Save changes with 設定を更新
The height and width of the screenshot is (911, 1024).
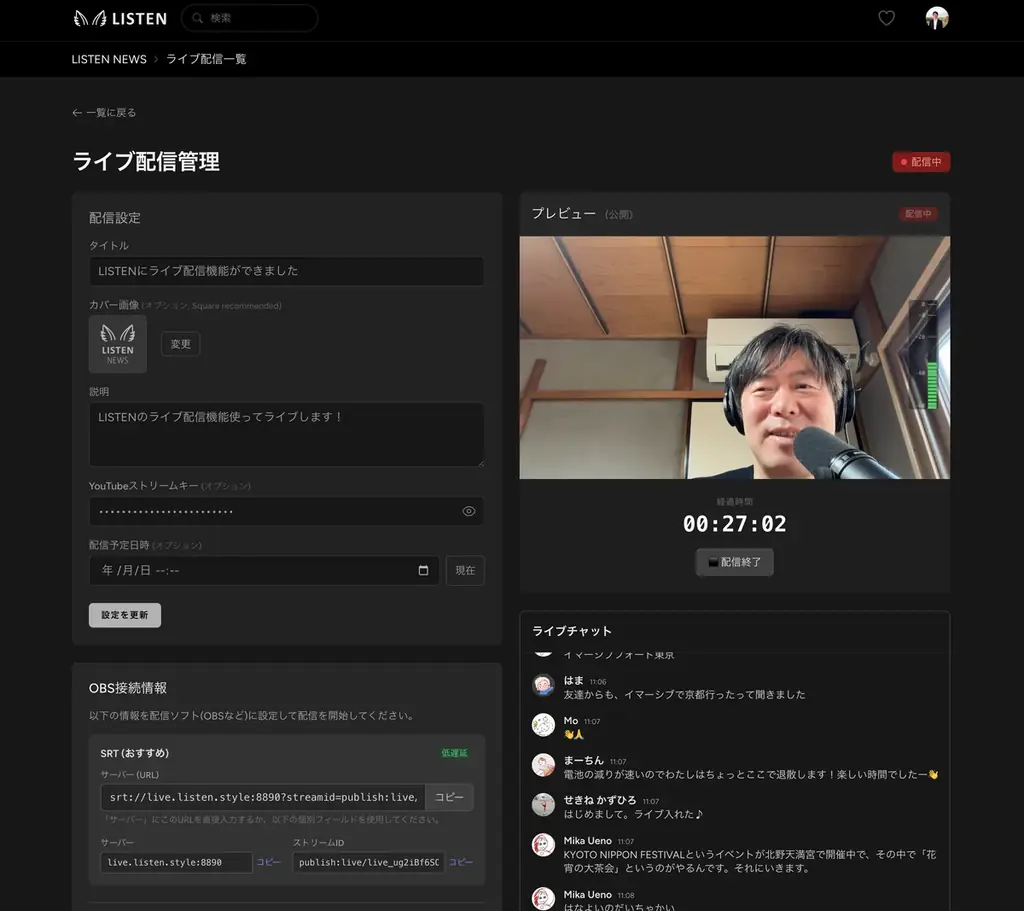pos(124,615)
